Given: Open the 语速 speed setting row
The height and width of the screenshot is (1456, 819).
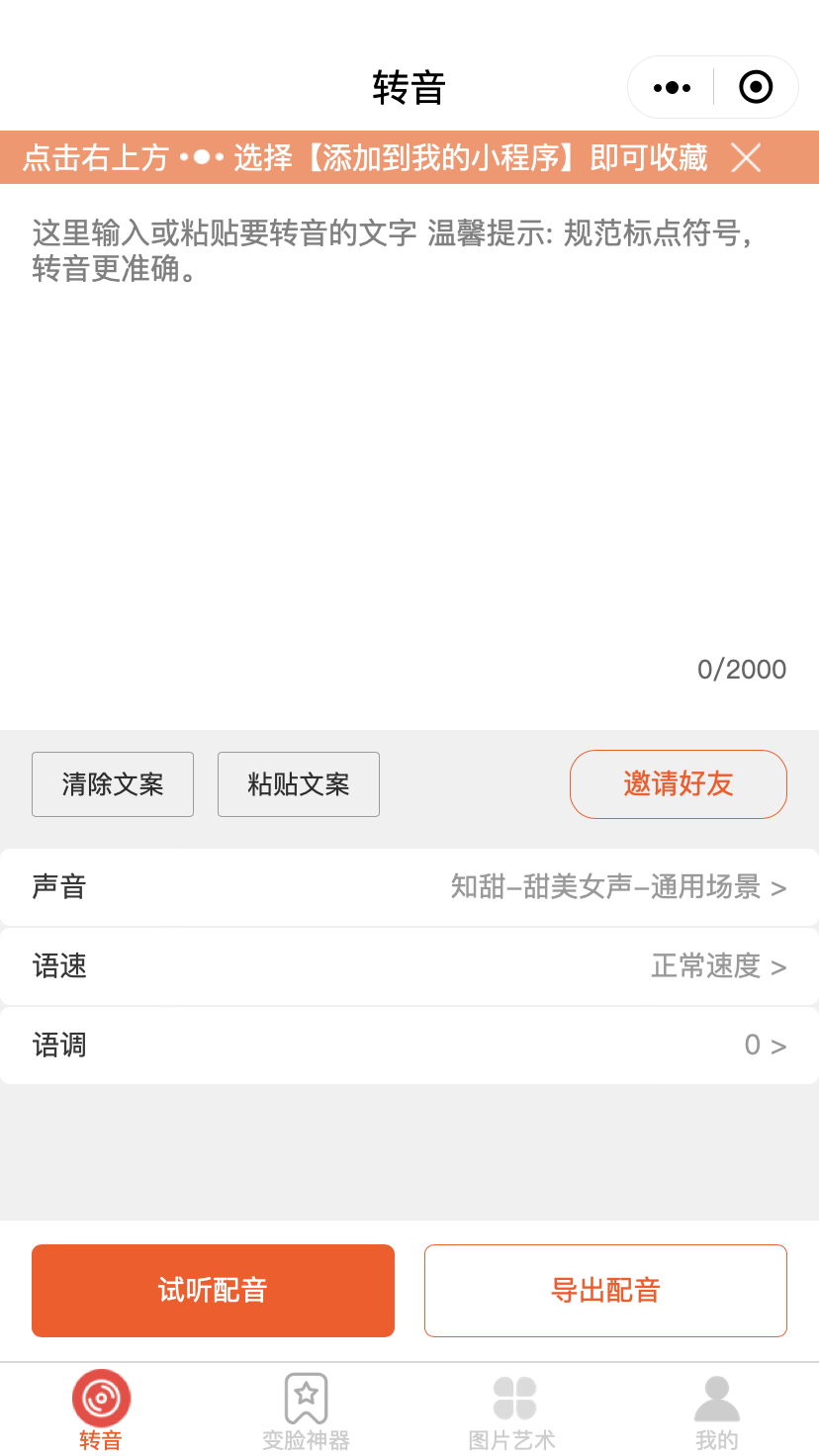Looking at the screenshot, I should click(x=409, y=966).
